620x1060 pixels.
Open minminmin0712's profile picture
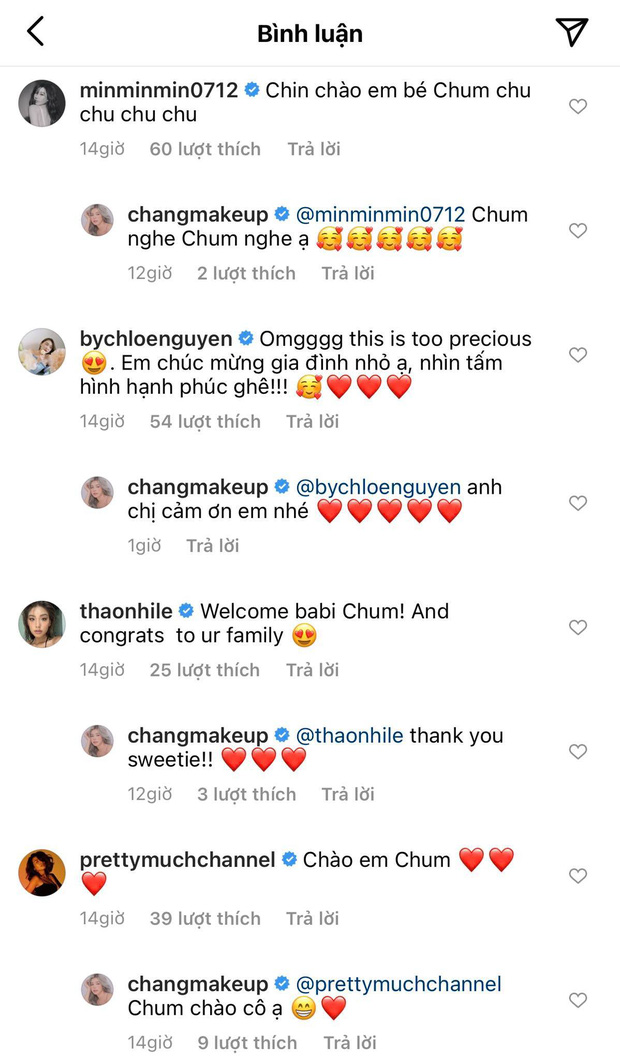click(x=42, y=102)
